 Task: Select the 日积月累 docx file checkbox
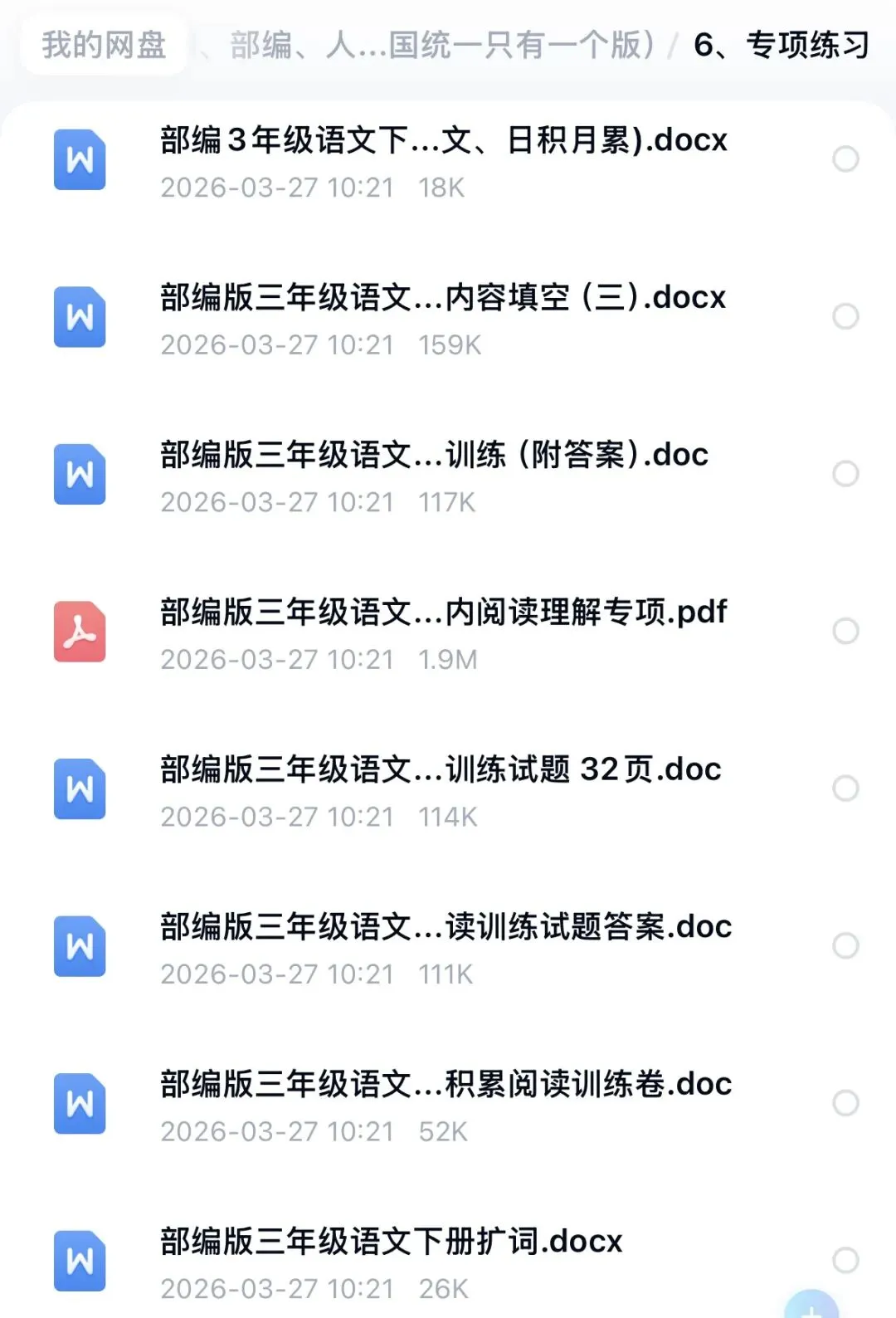[x=845, y=159]
